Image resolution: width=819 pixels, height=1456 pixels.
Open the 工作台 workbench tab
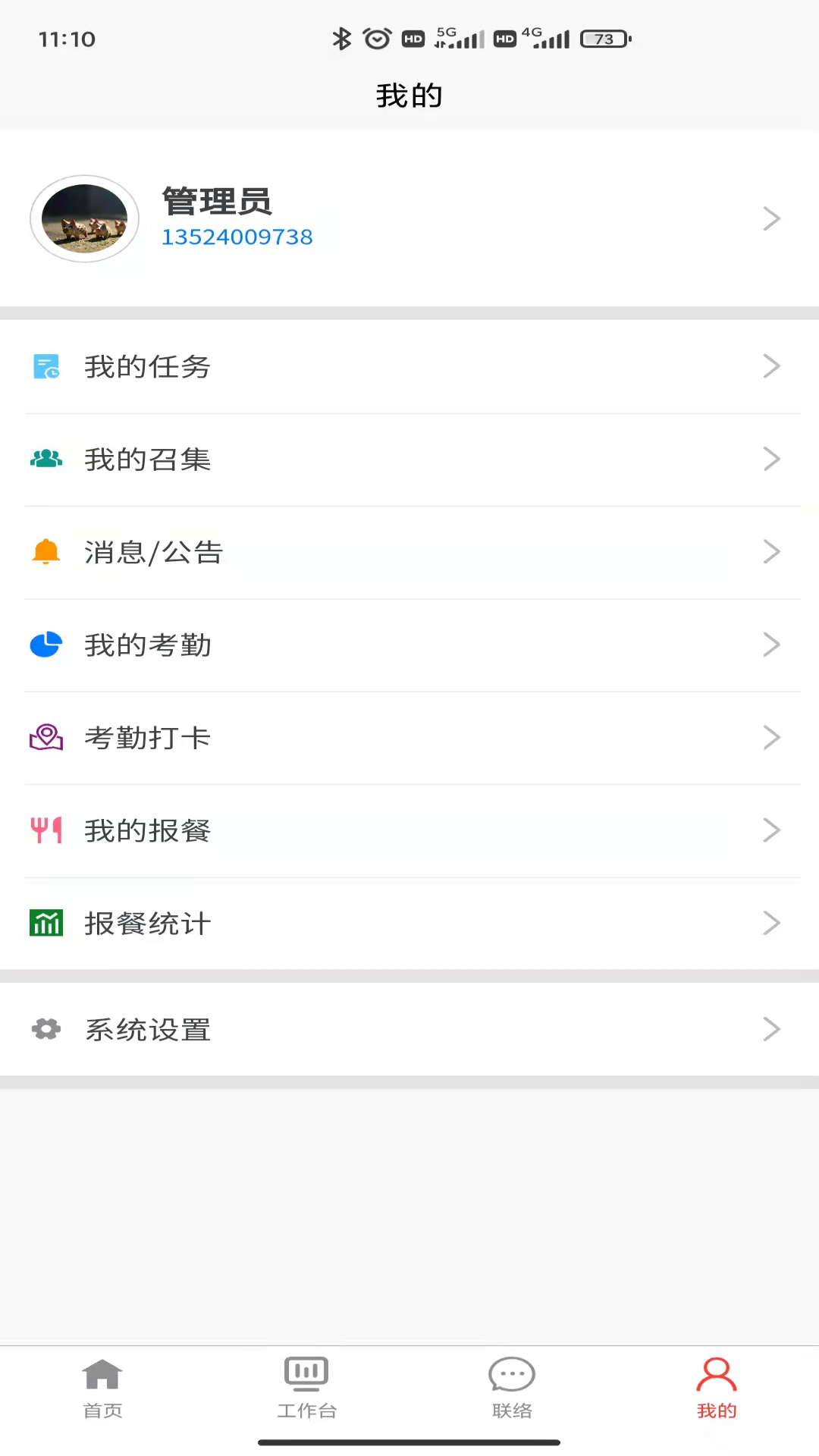pyautogui.click(x=306, y=1388)
